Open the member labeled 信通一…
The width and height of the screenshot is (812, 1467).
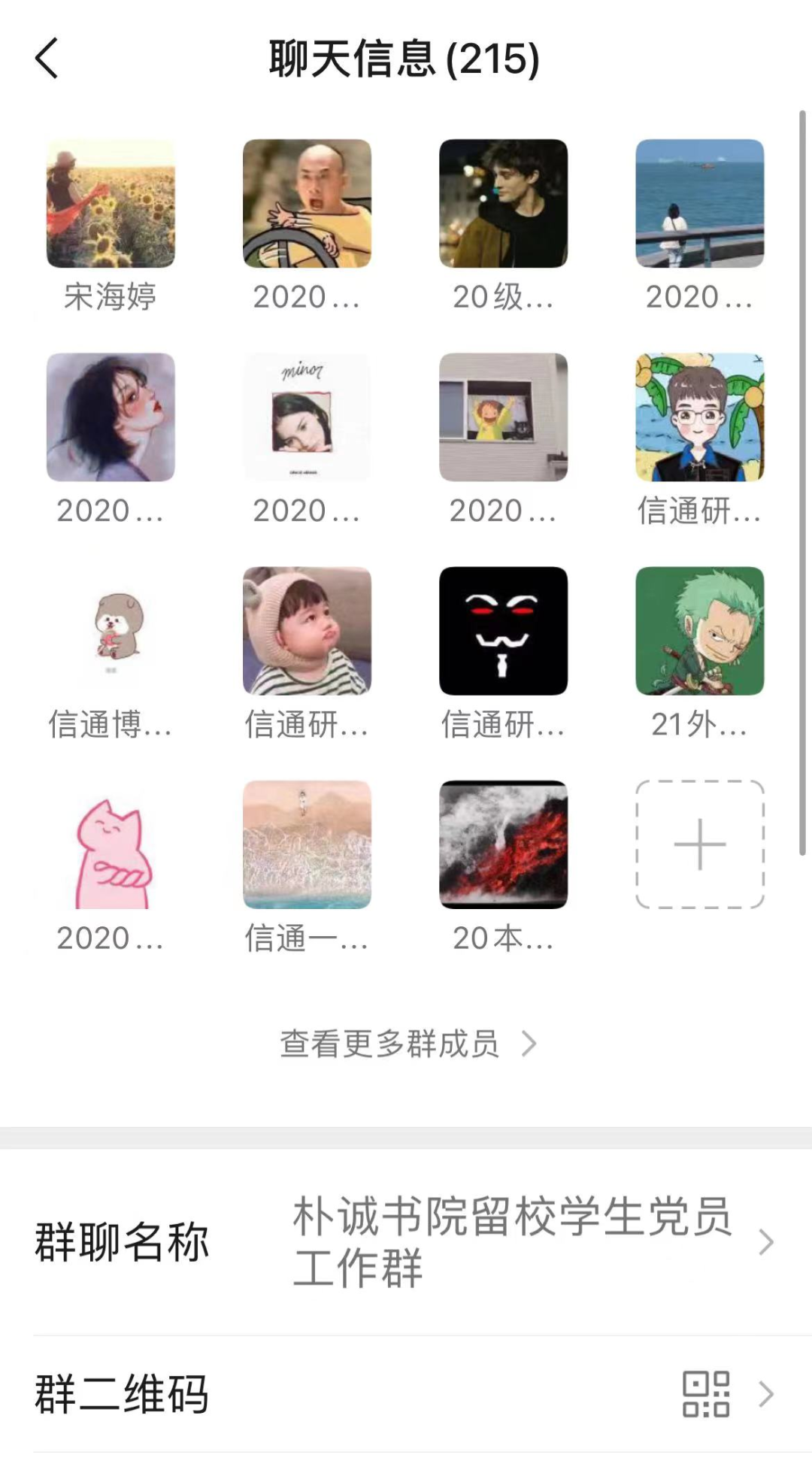[307, 844]
